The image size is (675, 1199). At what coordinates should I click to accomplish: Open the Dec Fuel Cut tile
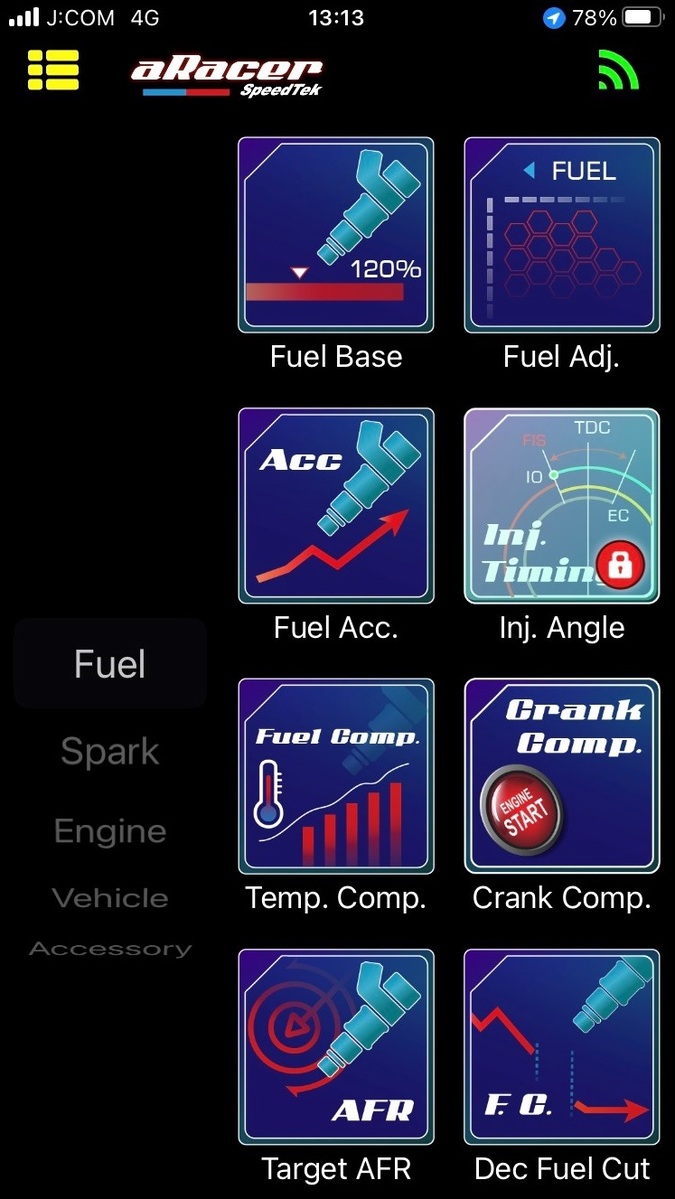(562, 1047)
